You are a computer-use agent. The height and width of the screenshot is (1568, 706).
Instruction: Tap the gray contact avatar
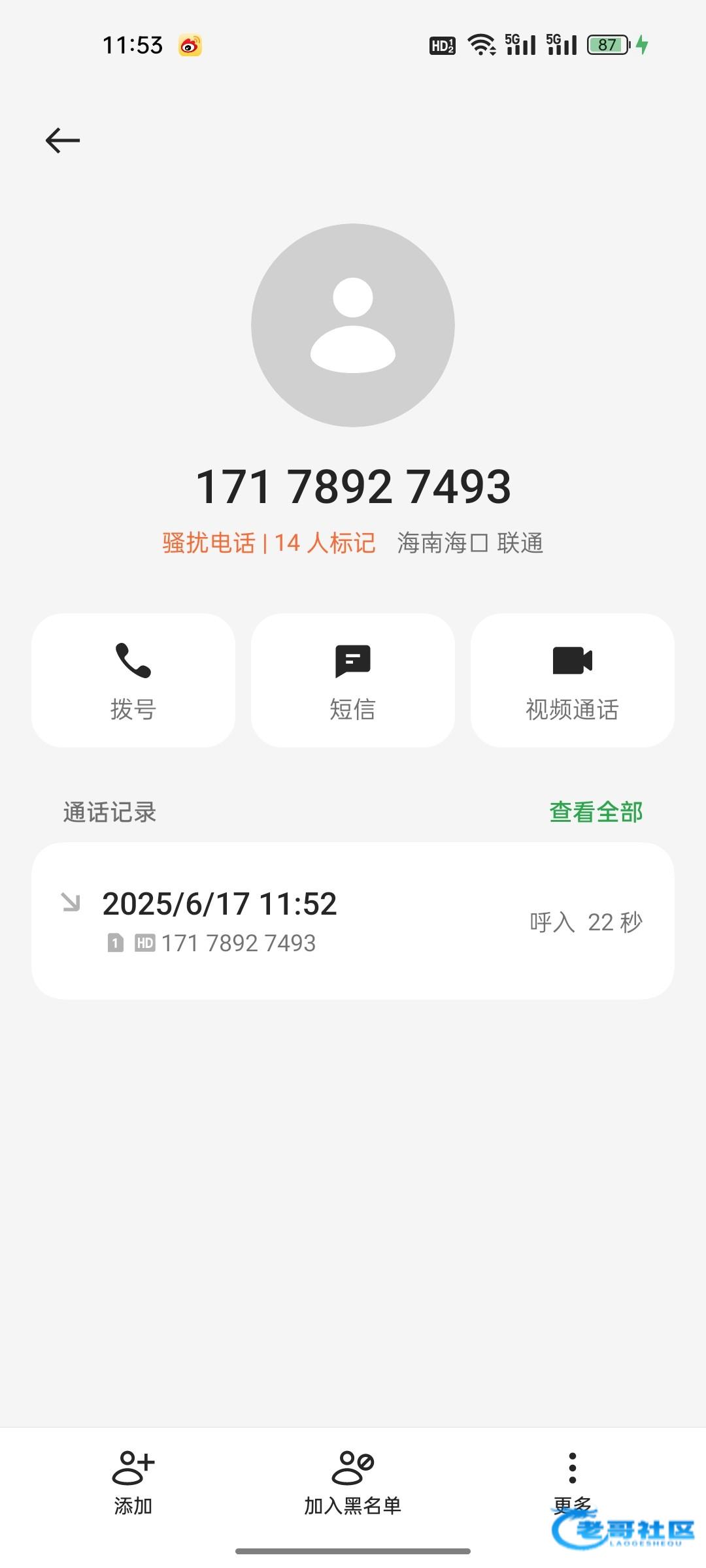click(353, 325)
